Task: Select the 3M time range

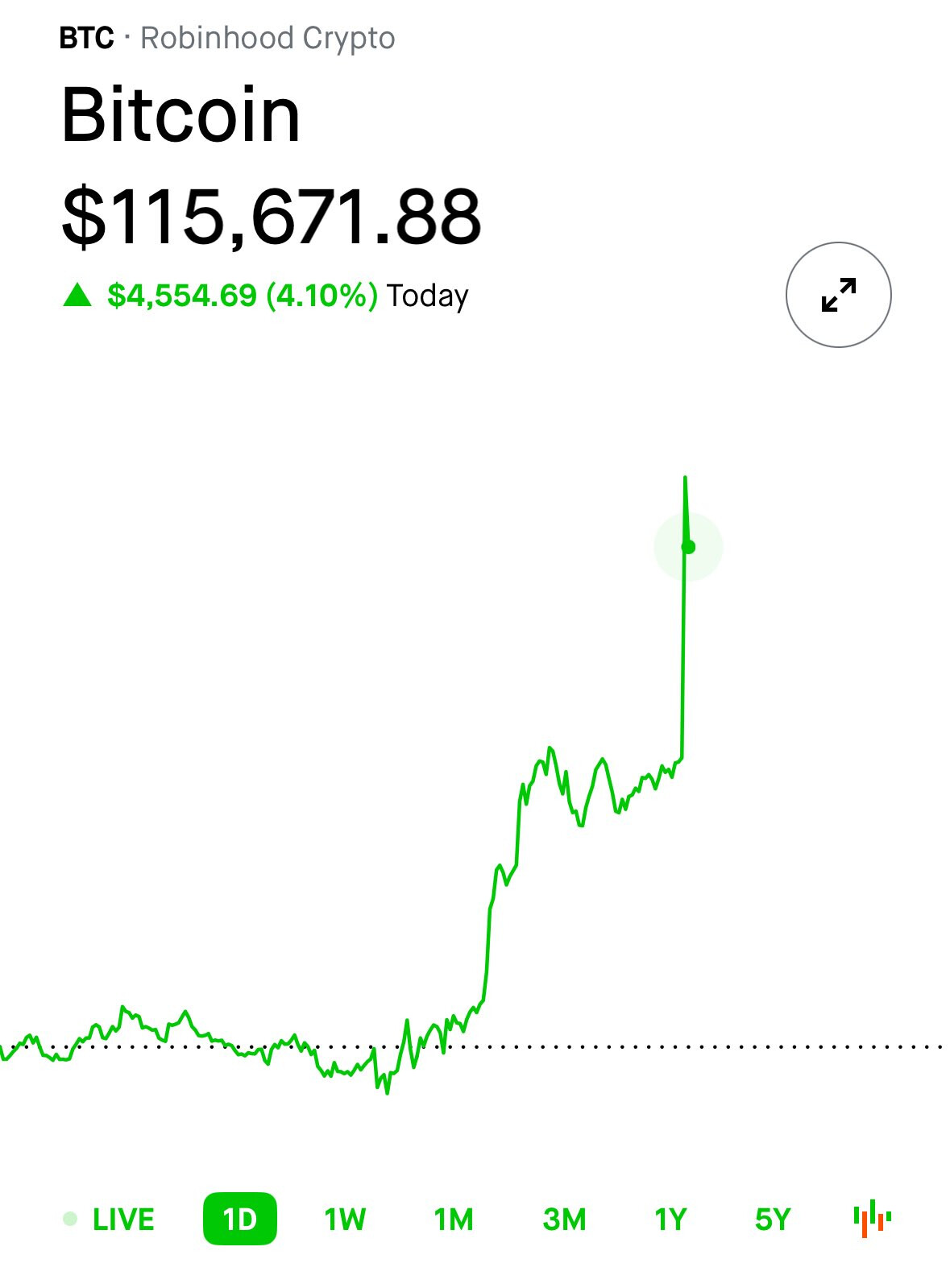Action: (x=564, y=1219)
